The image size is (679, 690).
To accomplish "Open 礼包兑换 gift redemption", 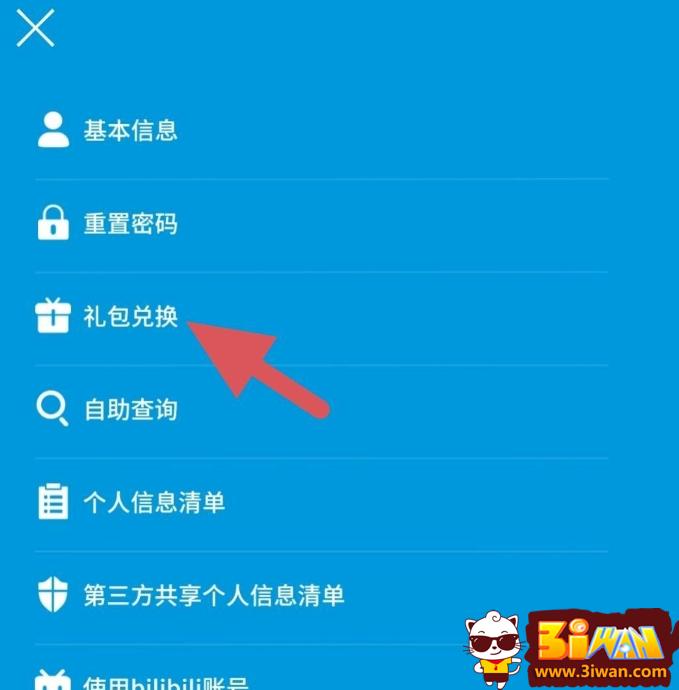I will (130, 317).
